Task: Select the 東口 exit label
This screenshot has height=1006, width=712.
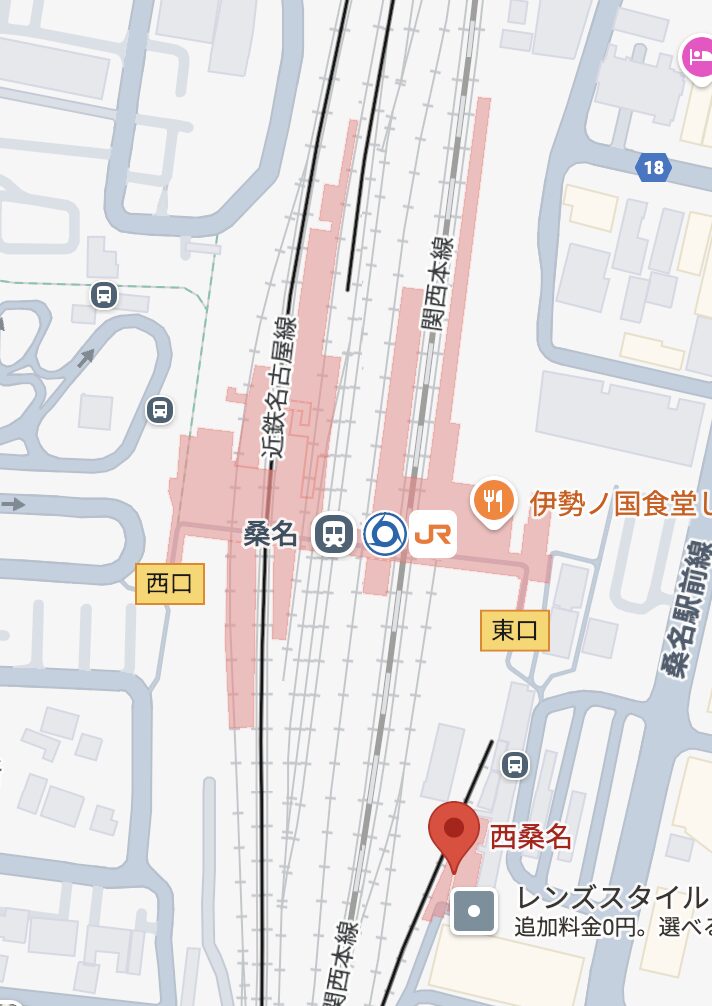Action: (515, 630)
